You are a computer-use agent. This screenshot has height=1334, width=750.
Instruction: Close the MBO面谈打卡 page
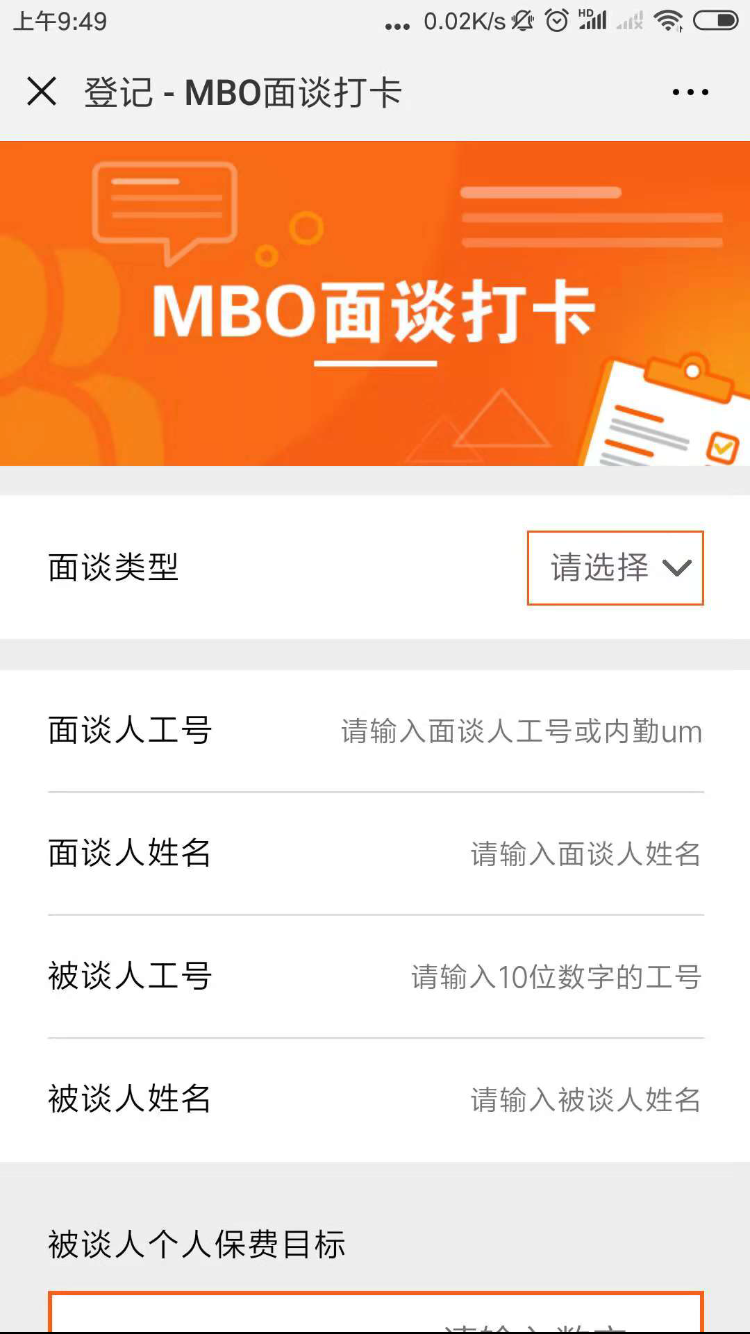click(x=41, y=92)
